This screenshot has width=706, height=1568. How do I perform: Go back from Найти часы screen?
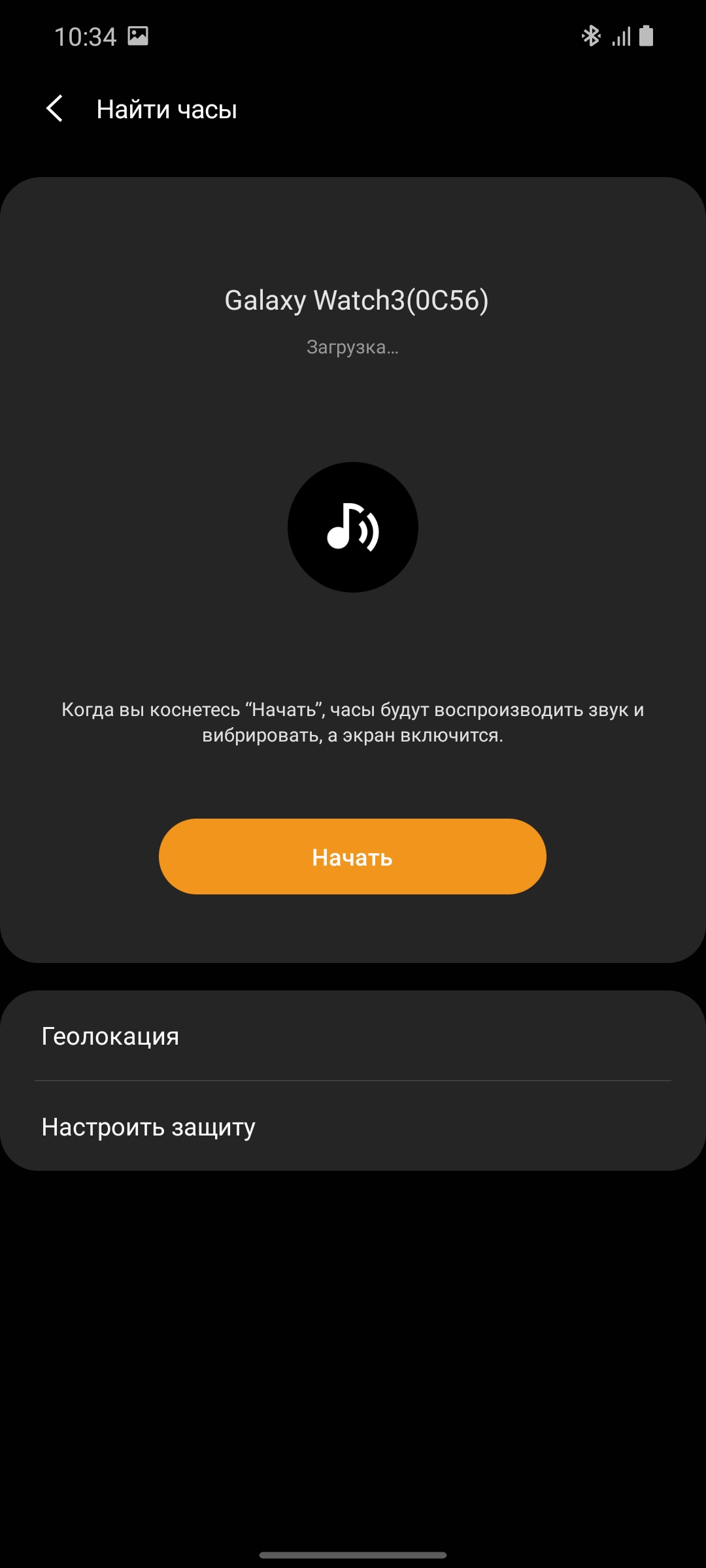[55, 108]
